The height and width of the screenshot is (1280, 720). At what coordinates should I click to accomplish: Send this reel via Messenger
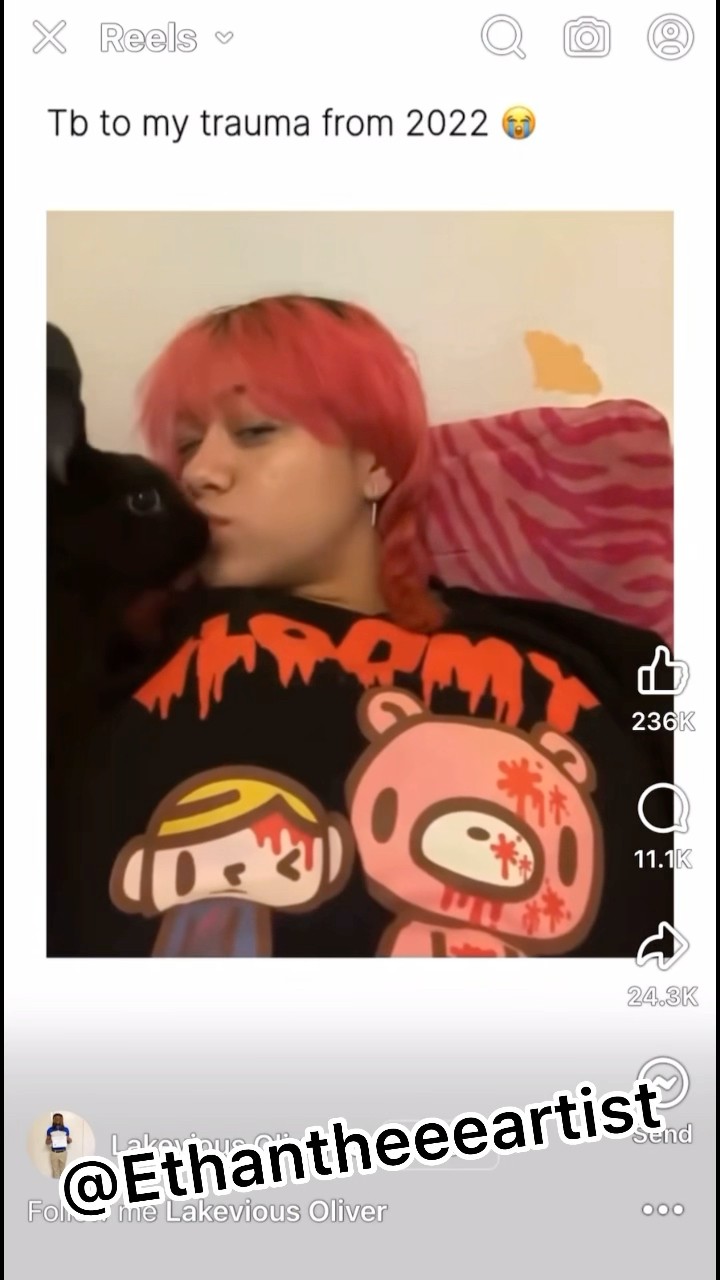(663, 1083)
